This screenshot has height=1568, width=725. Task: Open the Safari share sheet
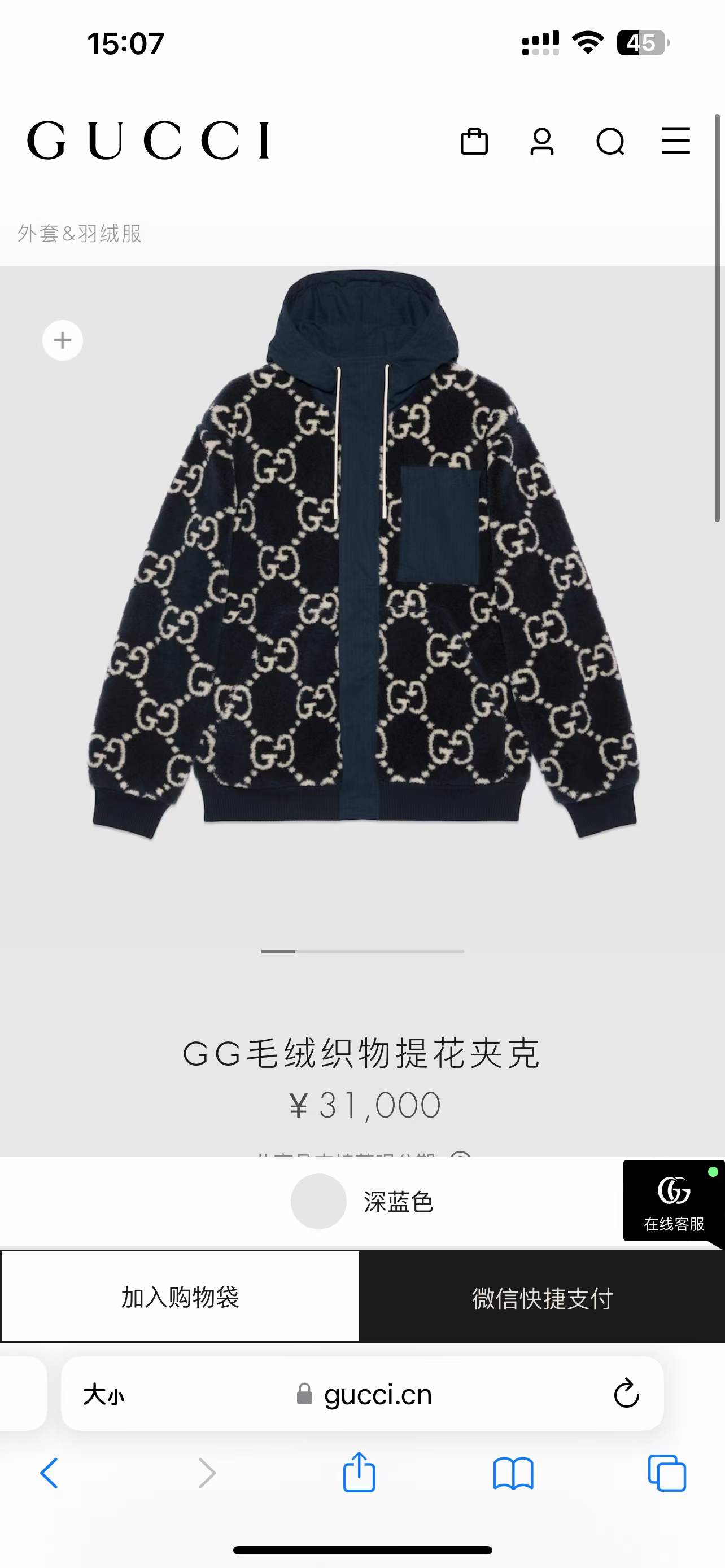pyautogui.click(x=359, y=1472)
